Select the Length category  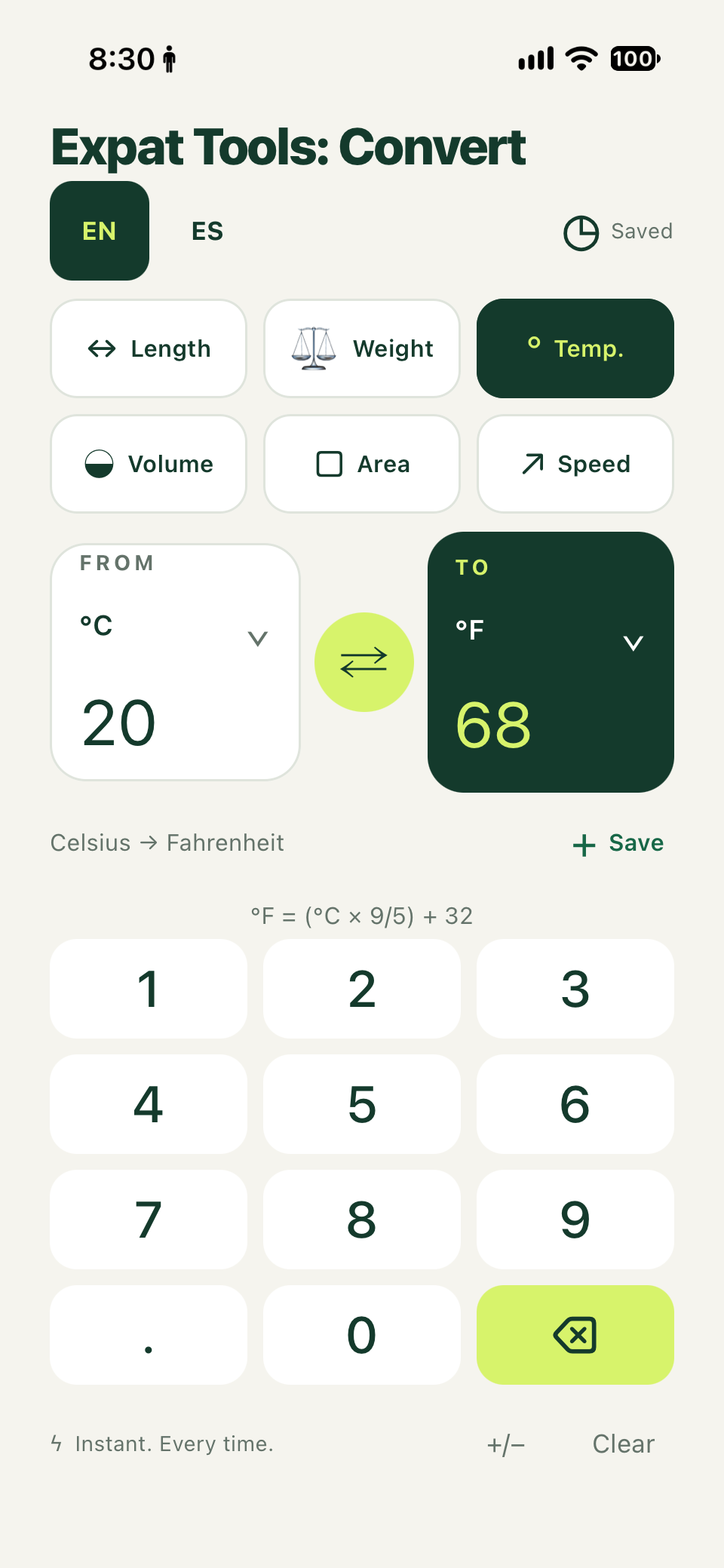click(149, 348)
